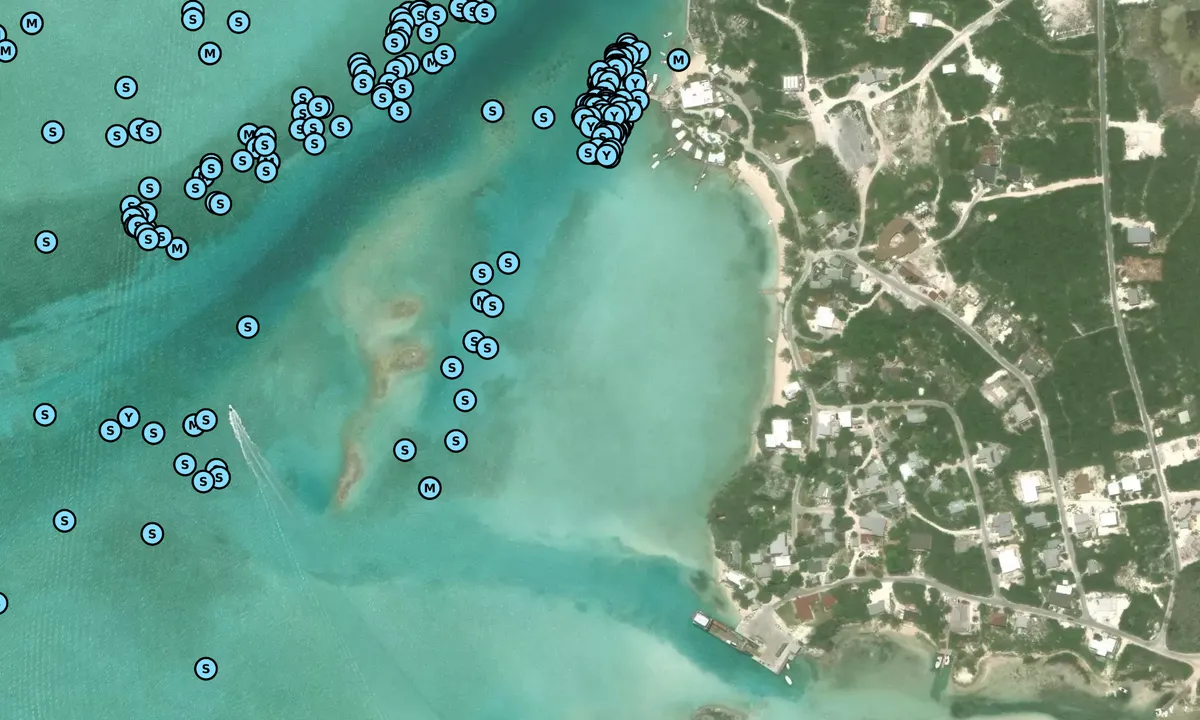The height and width of the screenshot is (720, 1200).
Task: Tap the lone S marker at the bottom of the map
Action: (205, 668)
